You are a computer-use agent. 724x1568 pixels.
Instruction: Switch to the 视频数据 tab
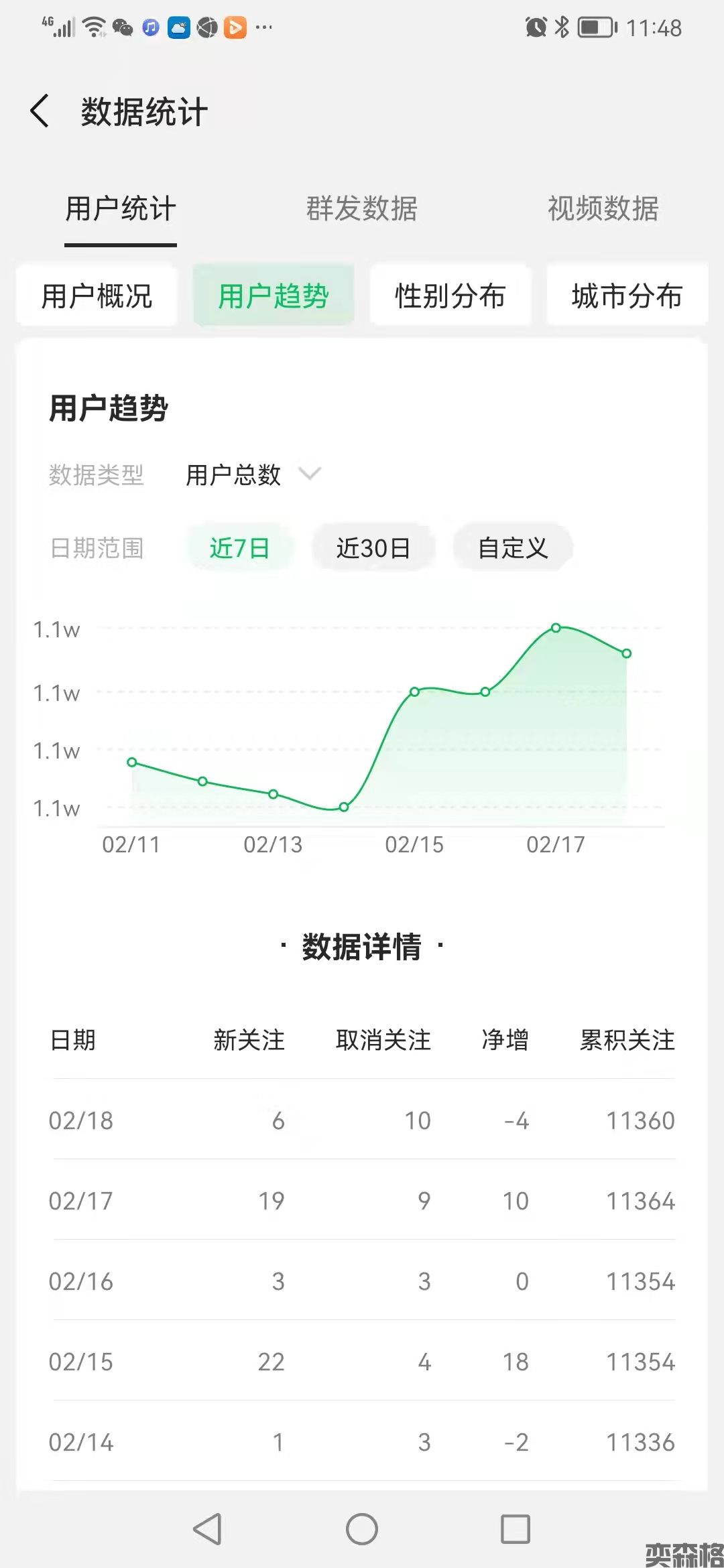[x=603, y=208]
